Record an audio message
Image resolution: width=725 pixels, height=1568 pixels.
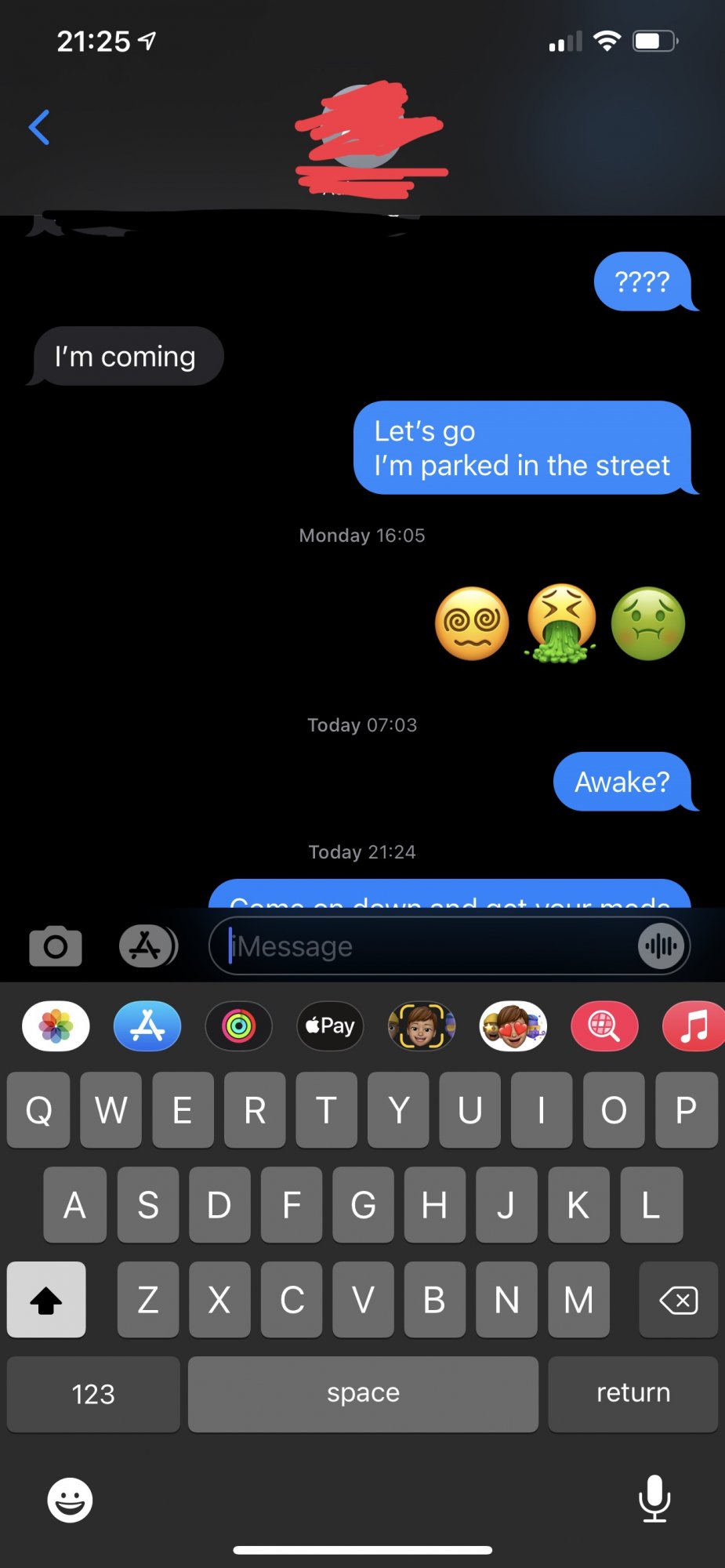661,946
